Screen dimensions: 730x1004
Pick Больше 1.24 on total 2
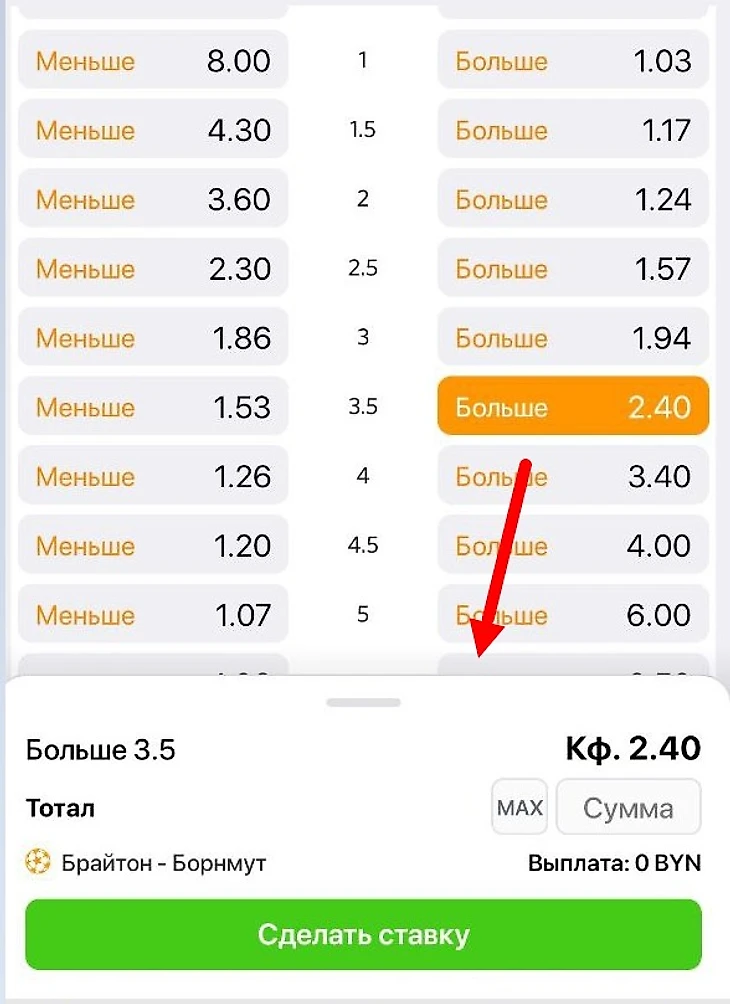point(573,199)
